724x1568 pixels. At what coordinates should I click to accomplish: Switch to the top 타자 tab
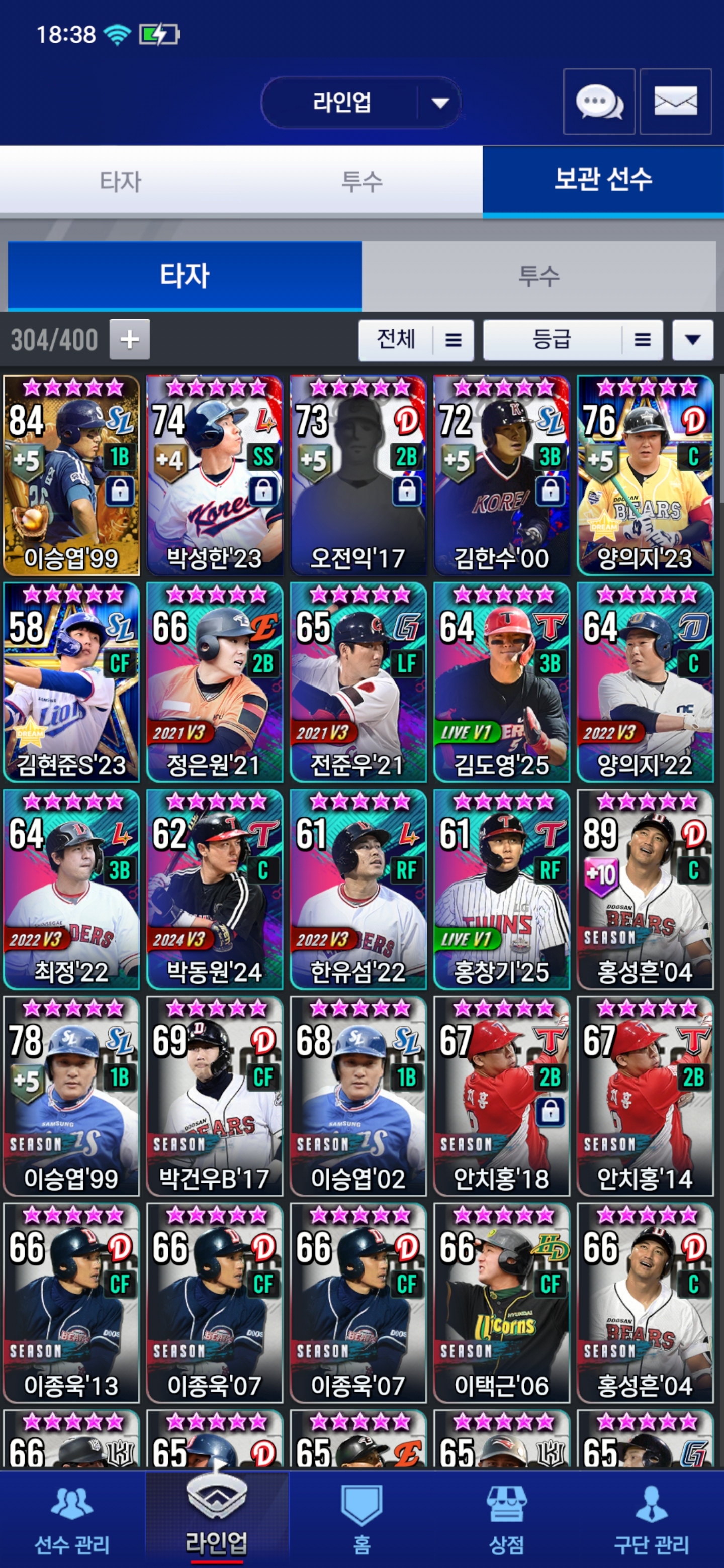(121, 181)
